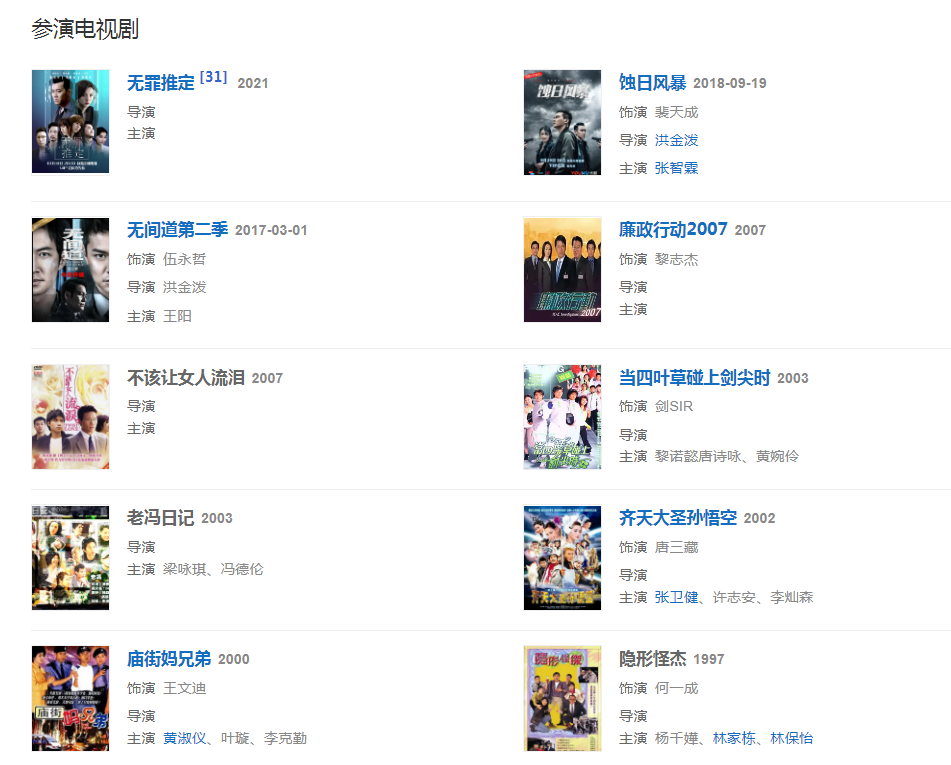View actor 张智霖's page

click(x=676, y=168)
